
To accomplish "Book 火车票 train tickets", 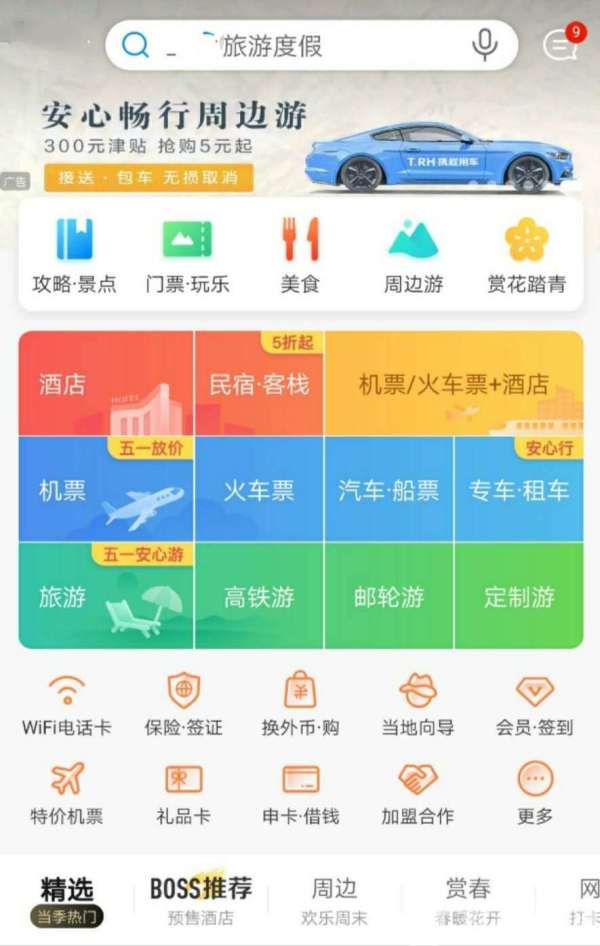I will [x=259, y=490].
